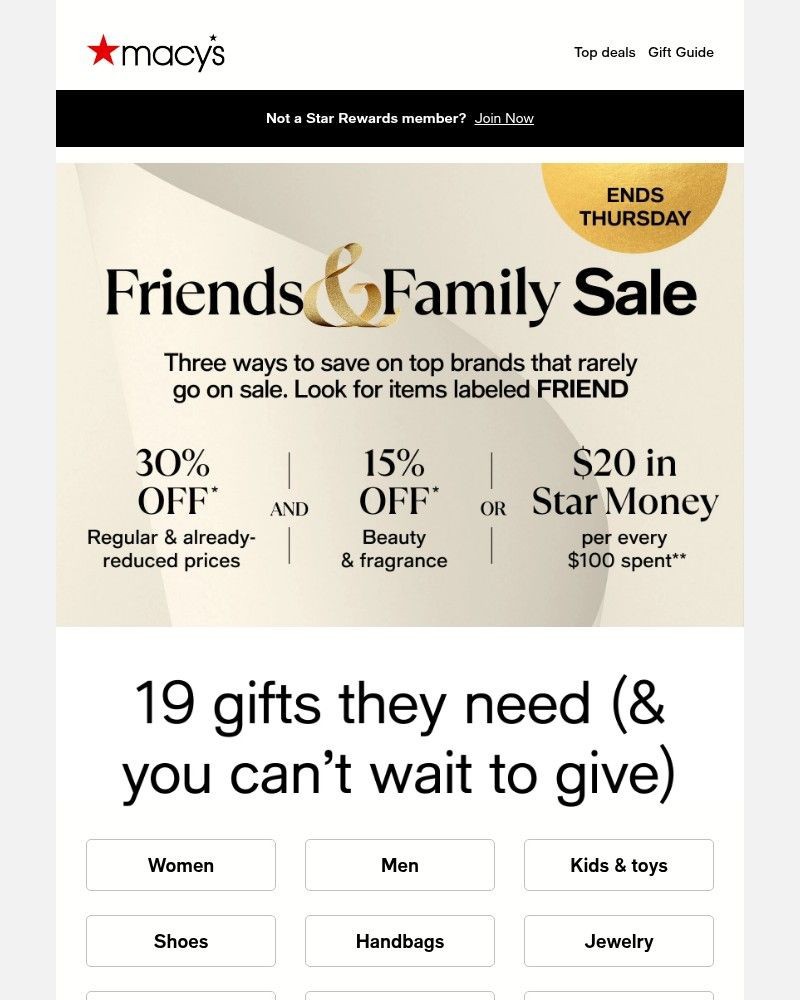Select the Men category button
This screenshot has width=800, height=1000.
(x=399, y=864)
